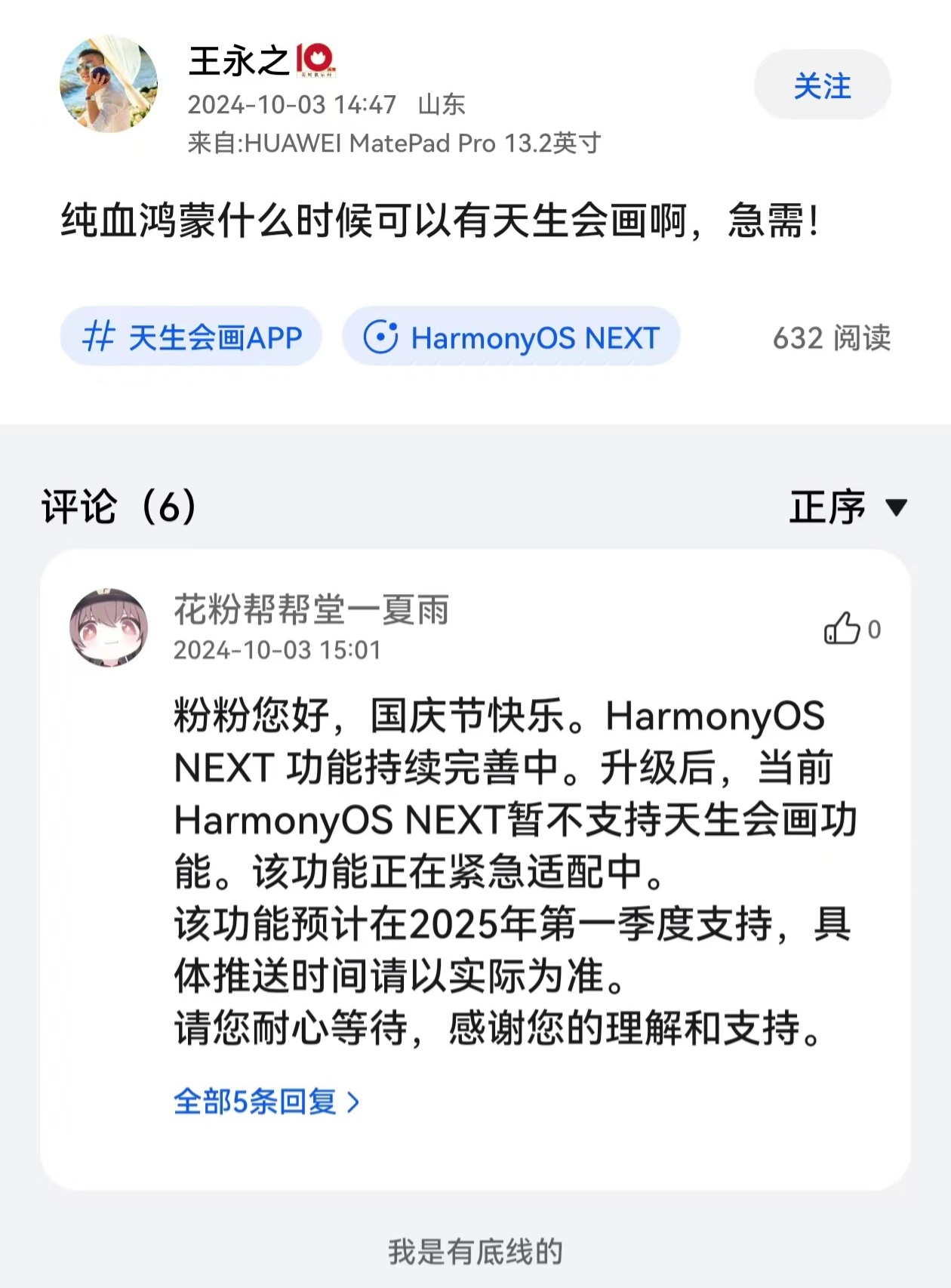Open 王永之's profile avatar

(109, 84)
